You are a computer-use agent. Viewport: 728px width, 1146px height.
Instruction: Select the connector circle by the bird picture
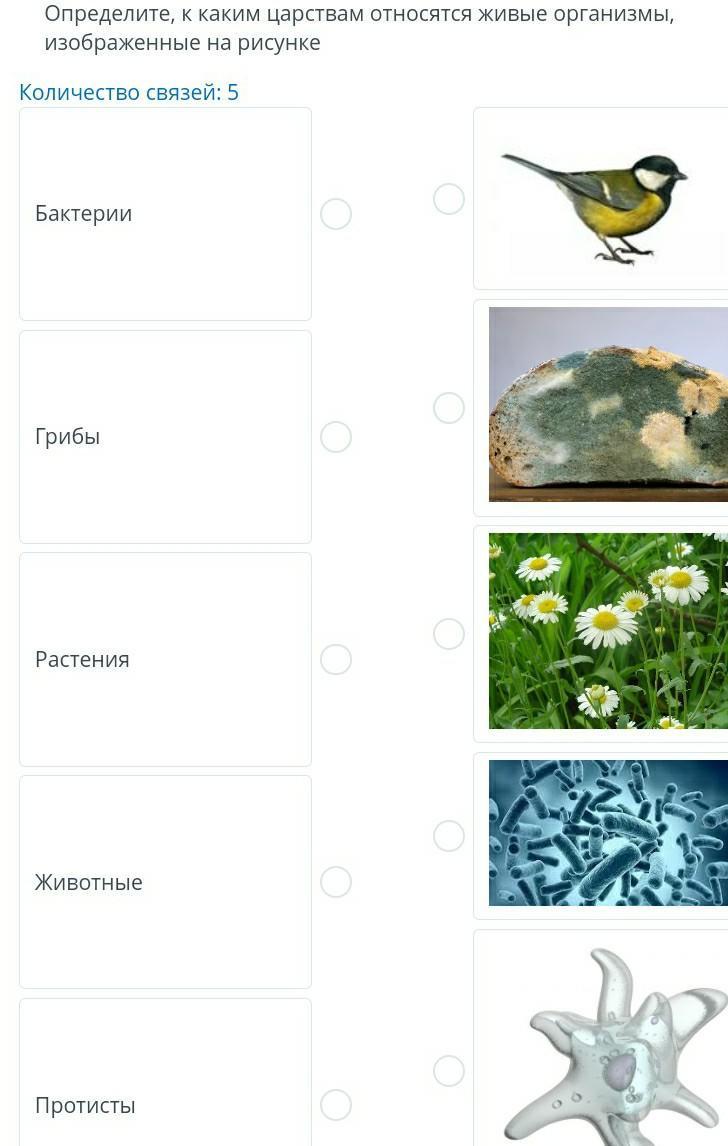pos(449,199)
